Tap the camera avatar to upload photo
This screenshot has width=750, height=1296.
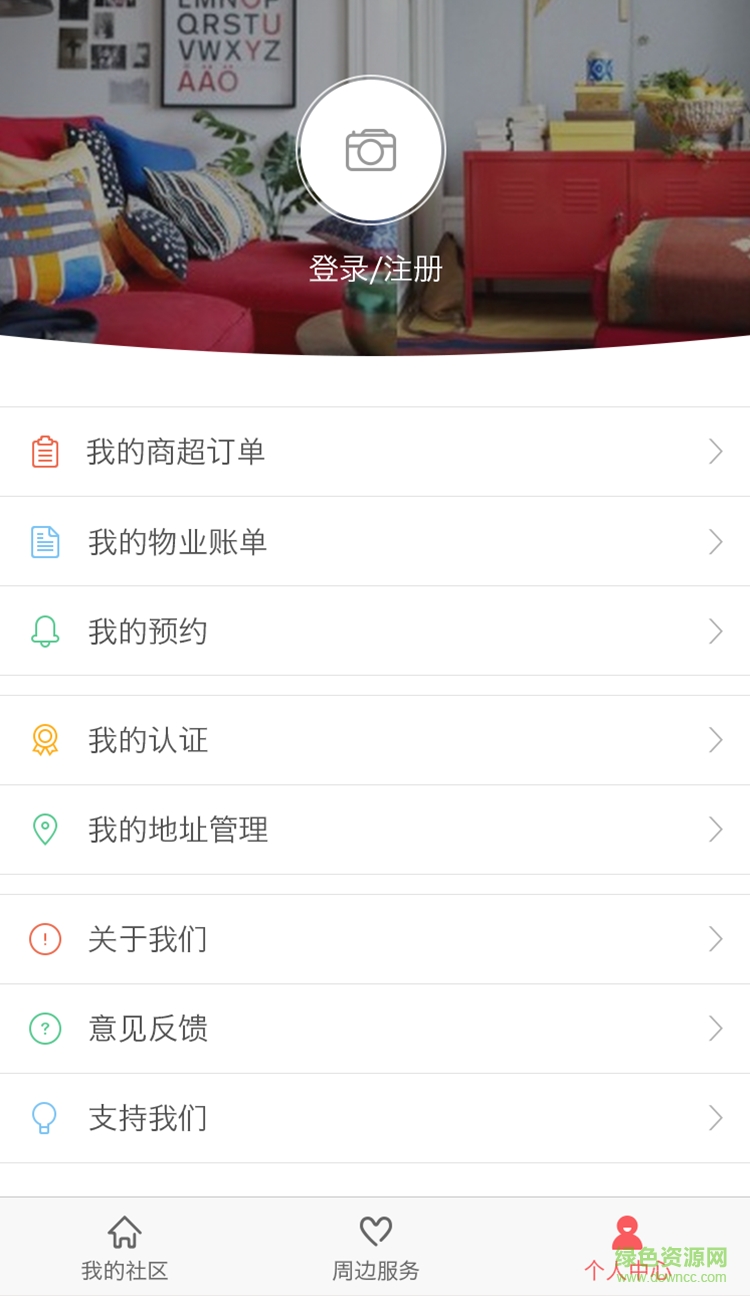point(371,150)
